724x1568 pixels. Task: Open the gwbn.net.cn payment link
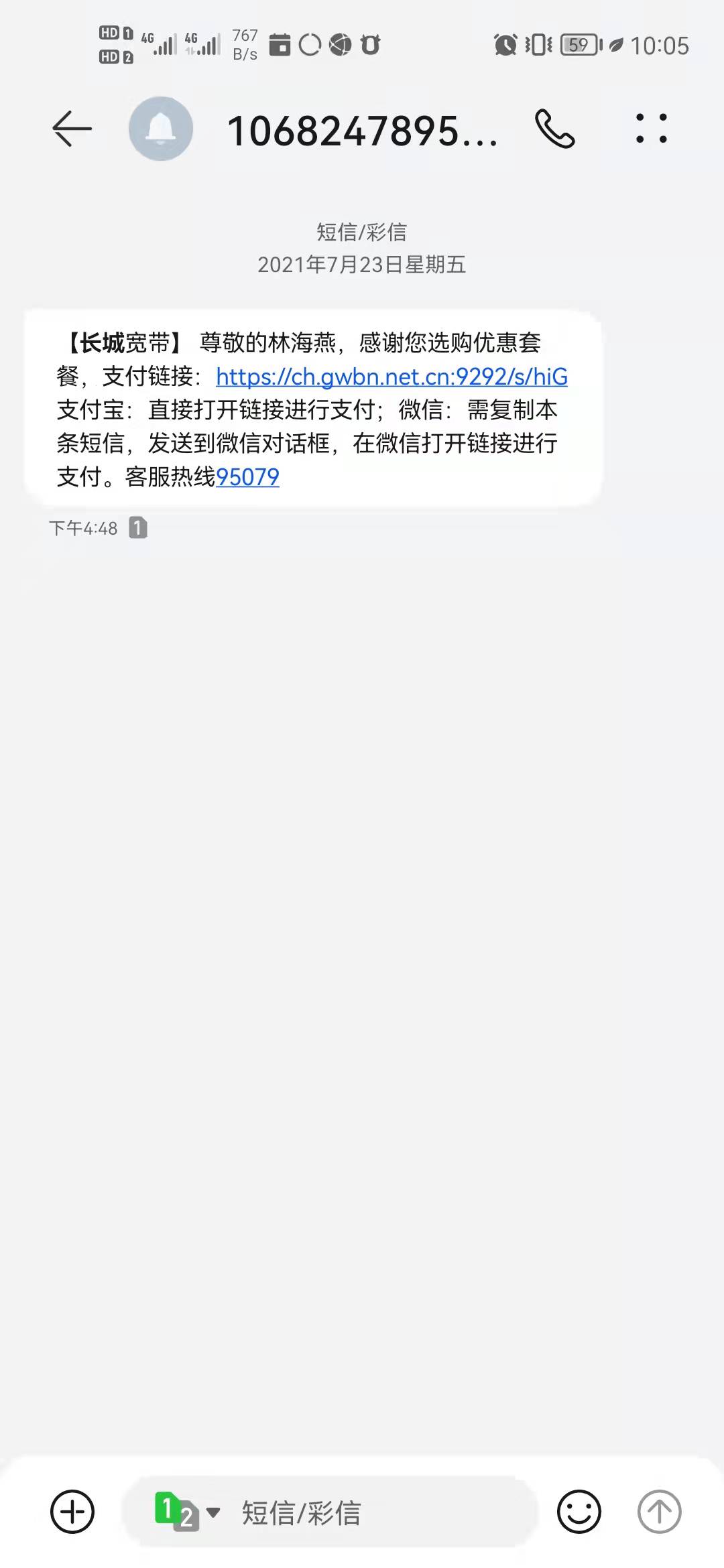coord(391,377)
